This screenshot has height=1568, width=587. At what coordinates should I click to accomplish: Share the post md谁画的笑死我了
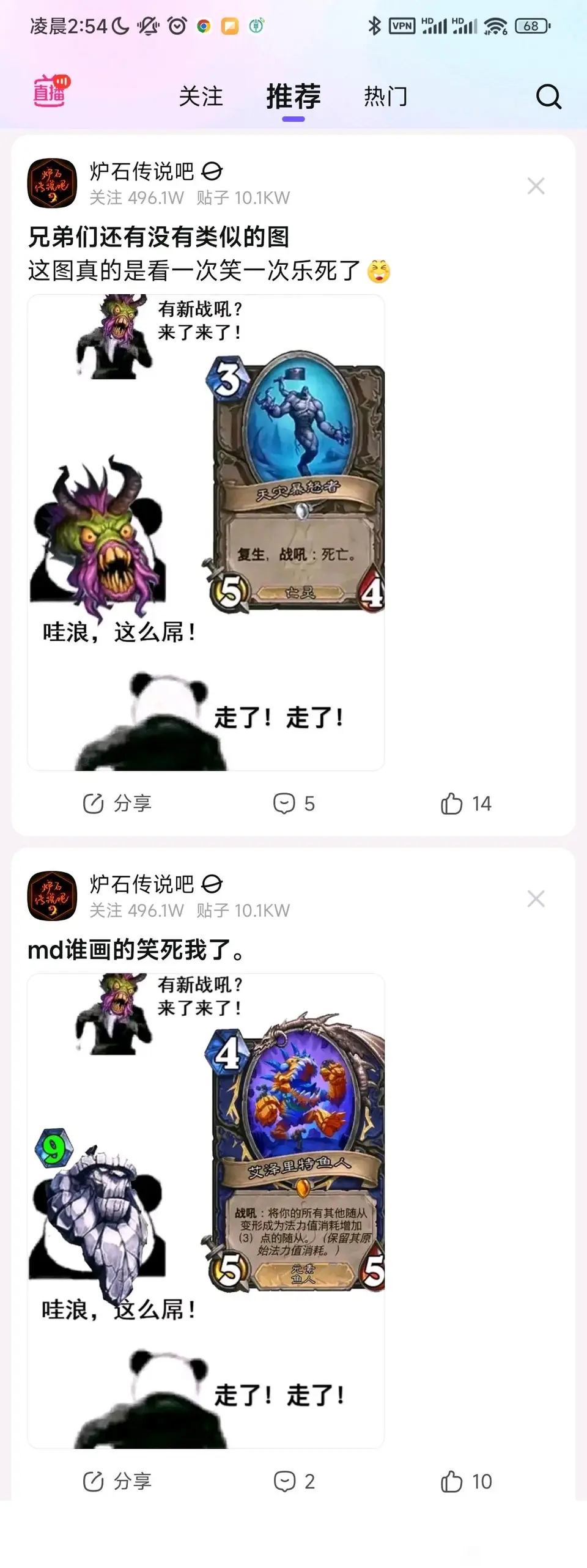click(117, 1481)
